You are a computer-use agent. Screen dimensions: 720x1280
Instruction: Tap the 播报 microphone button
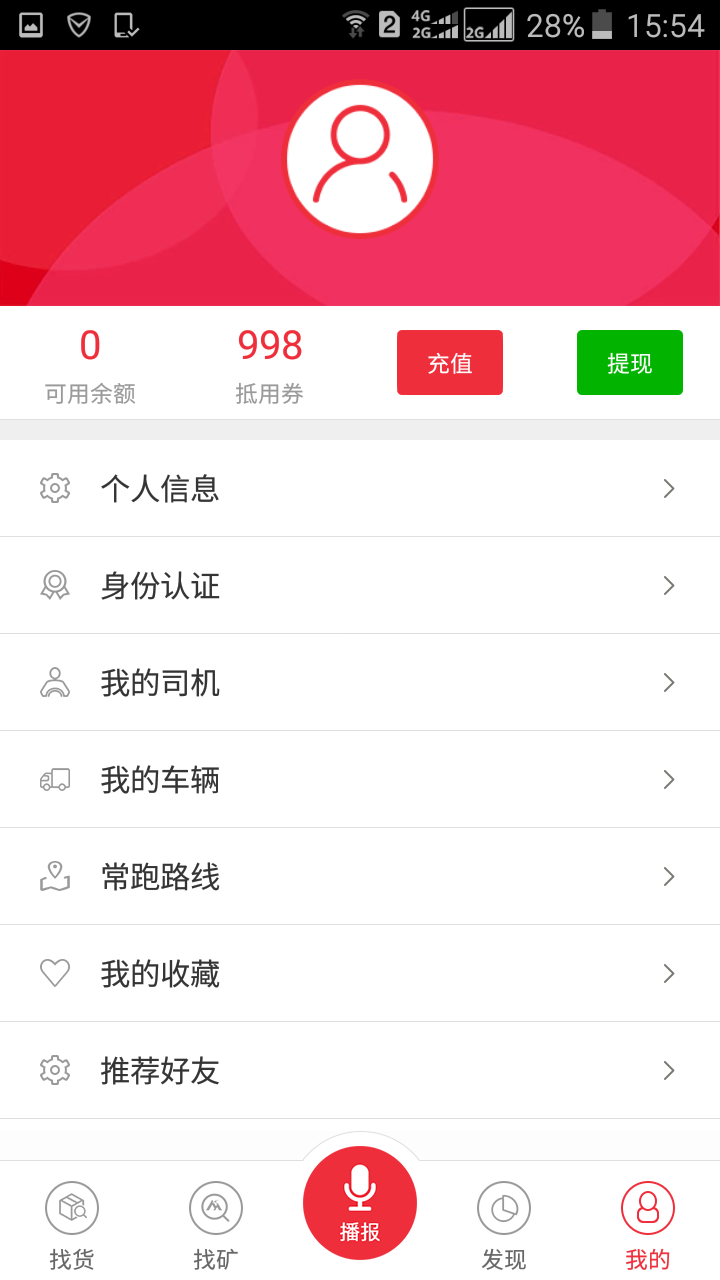coord(360,1203)
